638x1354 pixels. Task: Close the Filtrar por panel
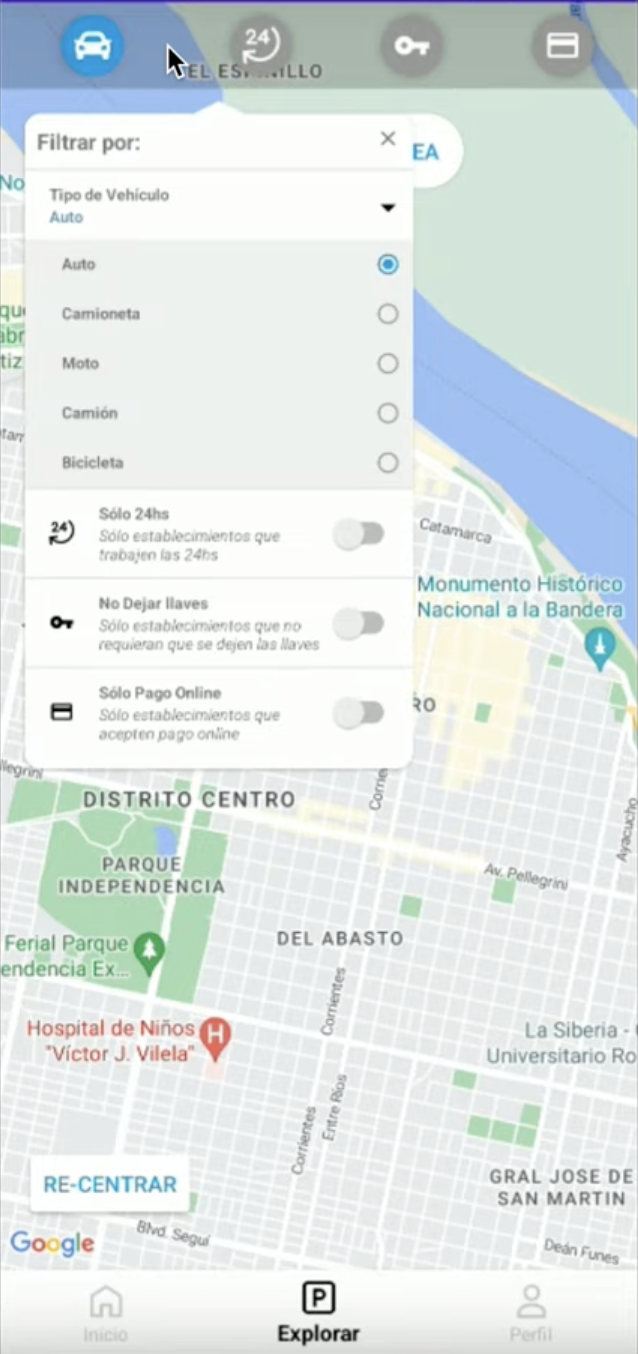coord(388,139)
